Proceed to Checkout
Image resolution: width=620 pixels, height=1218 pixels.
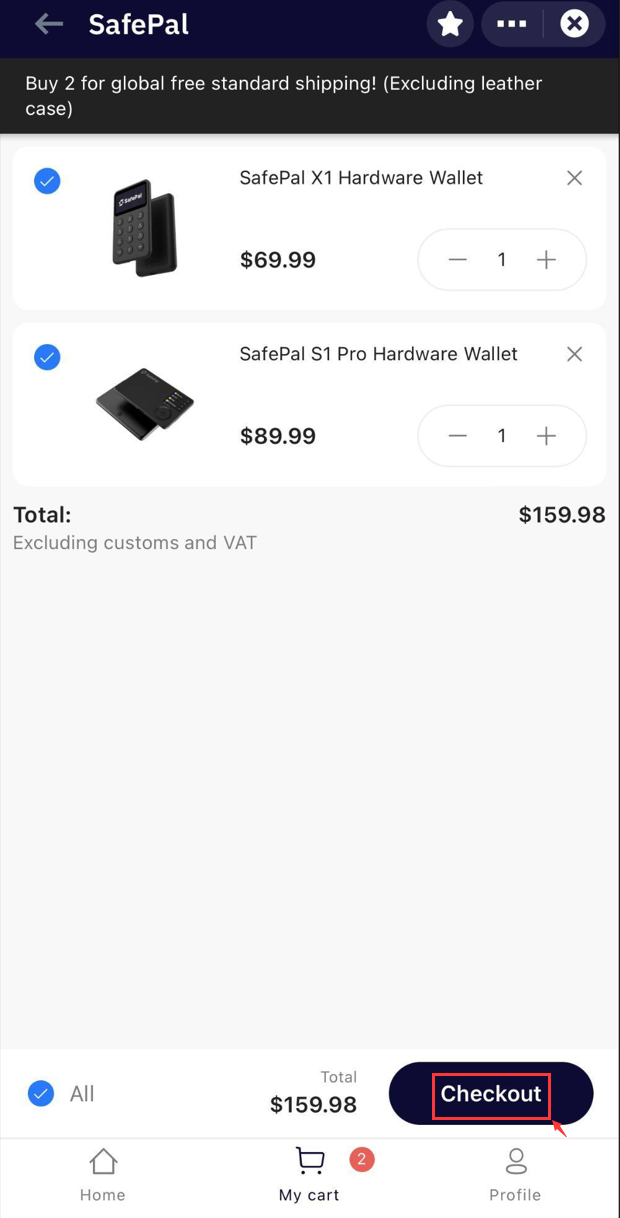[491, 1094]
